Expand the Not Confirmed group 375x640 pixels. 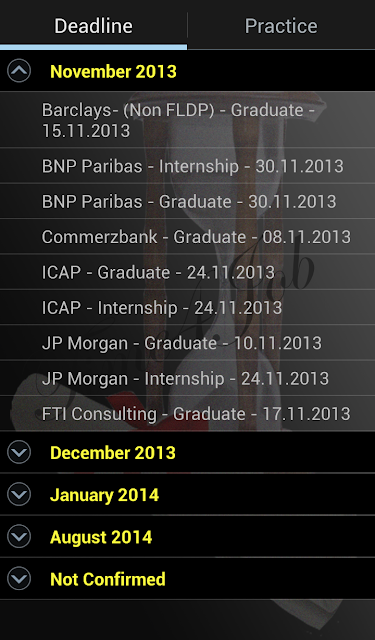coord(187,579)
